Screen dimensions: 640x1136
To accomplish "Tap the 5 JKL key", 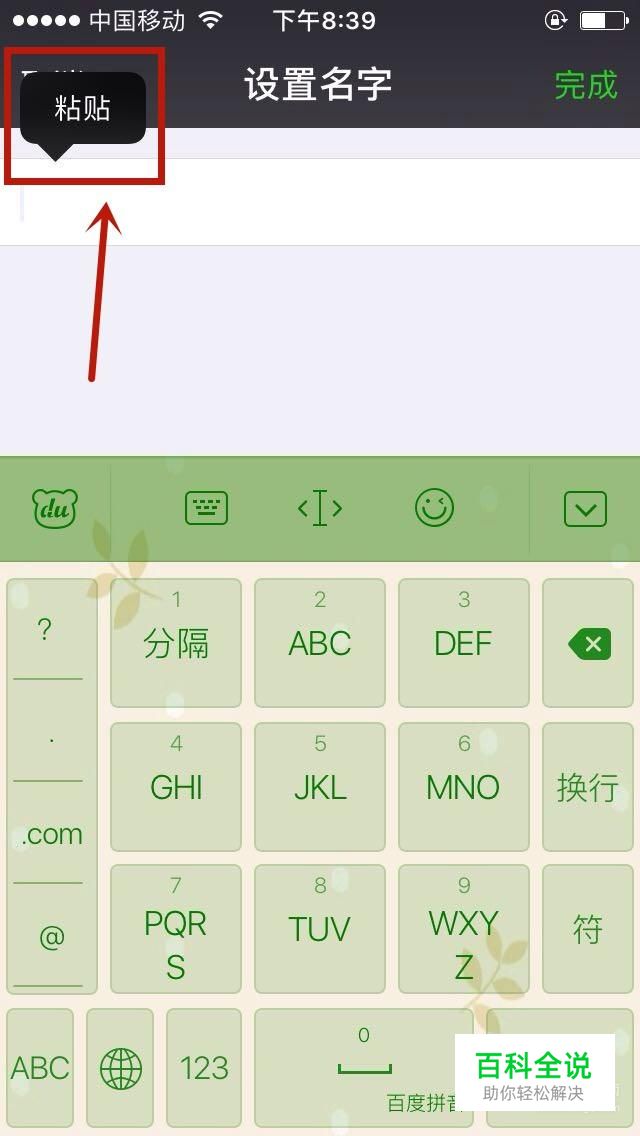I will (320, 787).
